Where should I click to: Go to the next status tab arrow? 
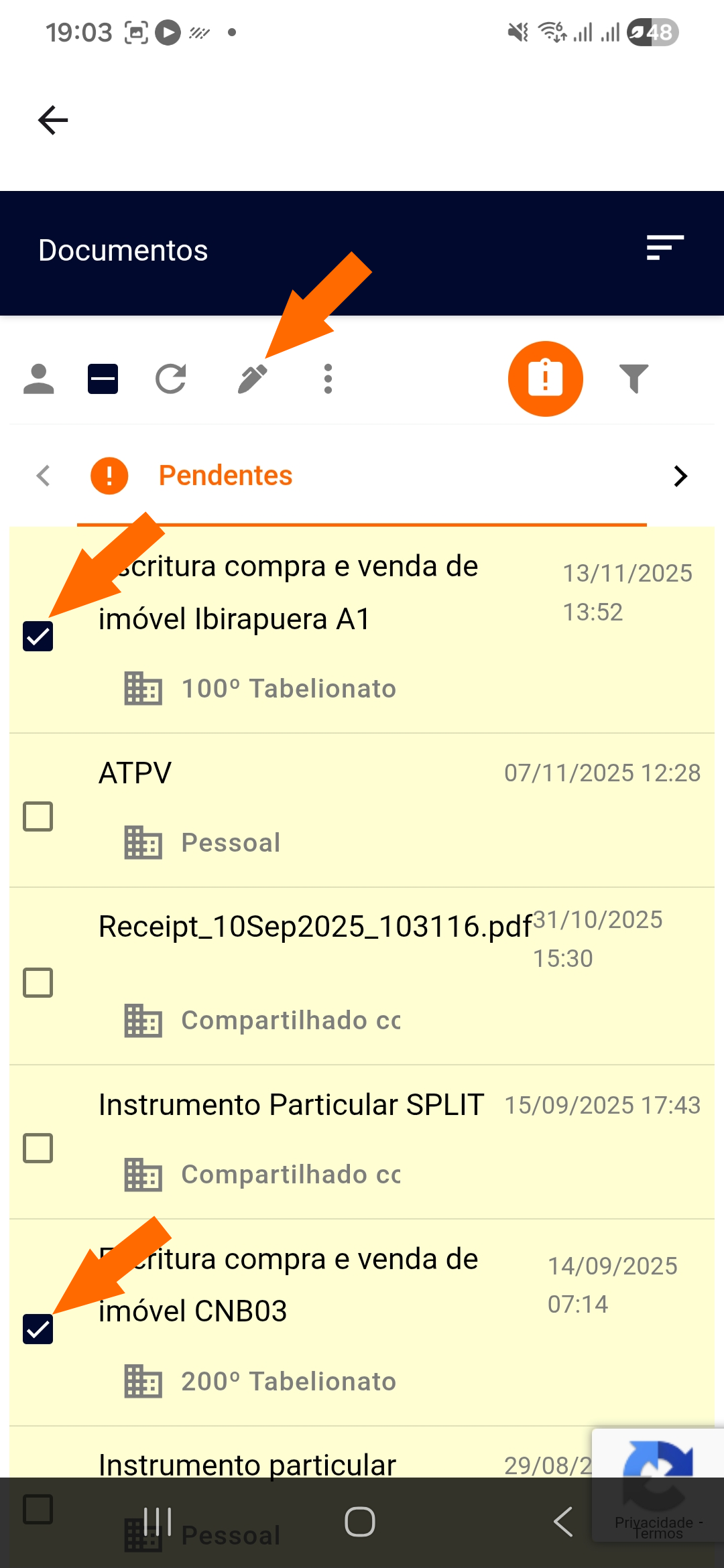pyautogui.click(x=680, y=476)
